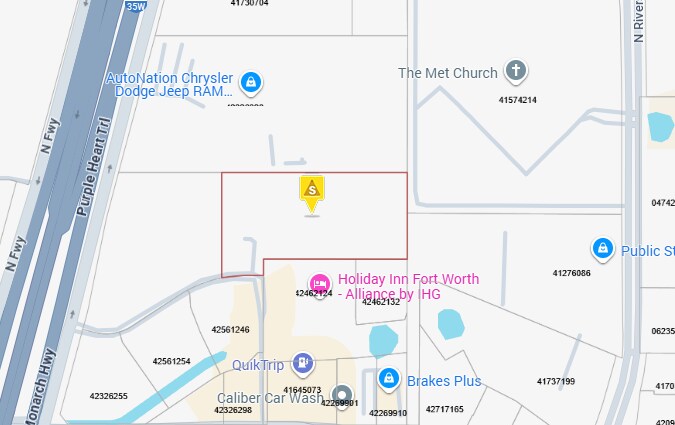Tap the Public Storage marker

coord(602,248)
